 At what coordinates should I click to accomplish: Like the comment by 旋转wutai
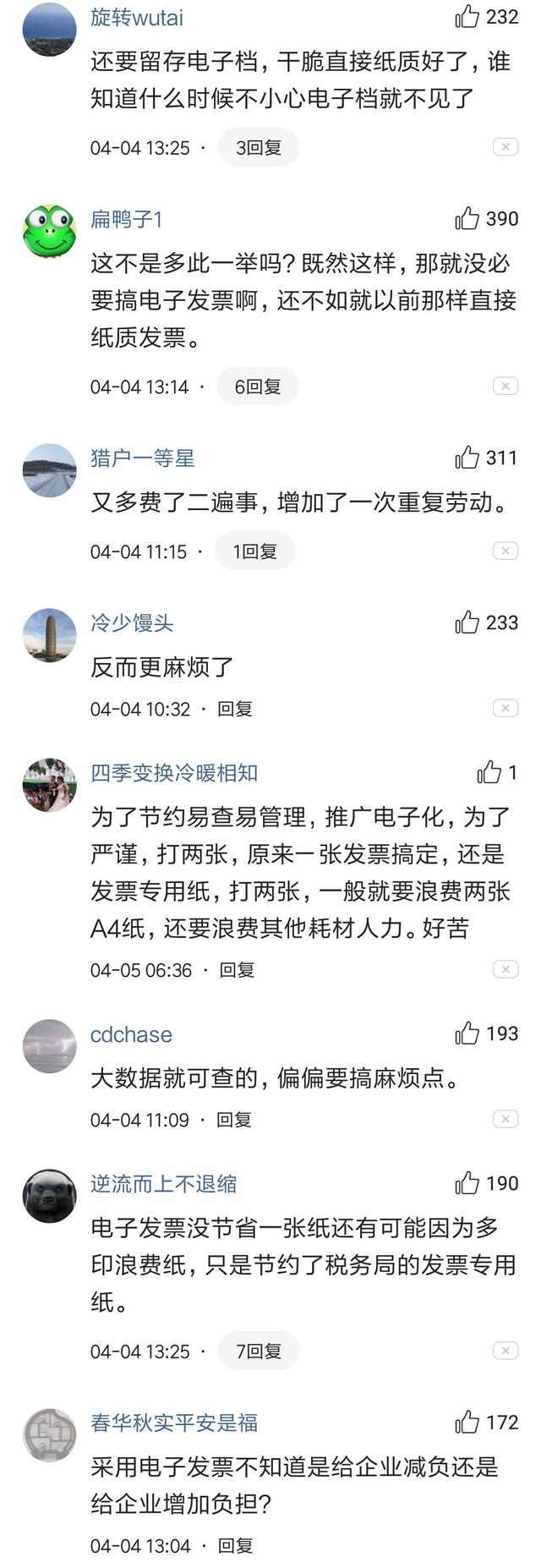[x=467, y=16]
